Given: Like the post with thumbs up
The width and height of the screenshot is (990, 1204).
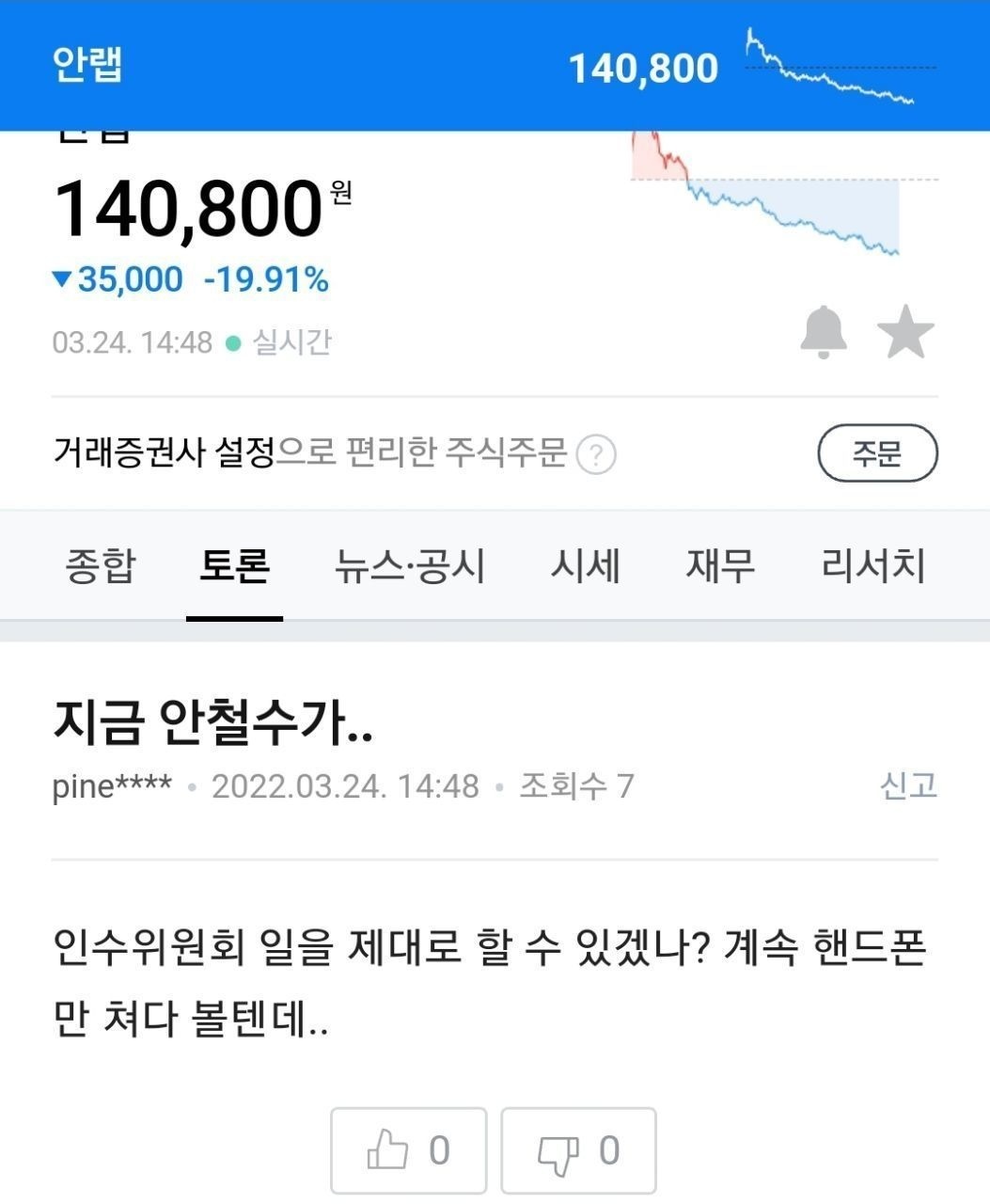Looking at the screenshot, I should coord(408,1150).
